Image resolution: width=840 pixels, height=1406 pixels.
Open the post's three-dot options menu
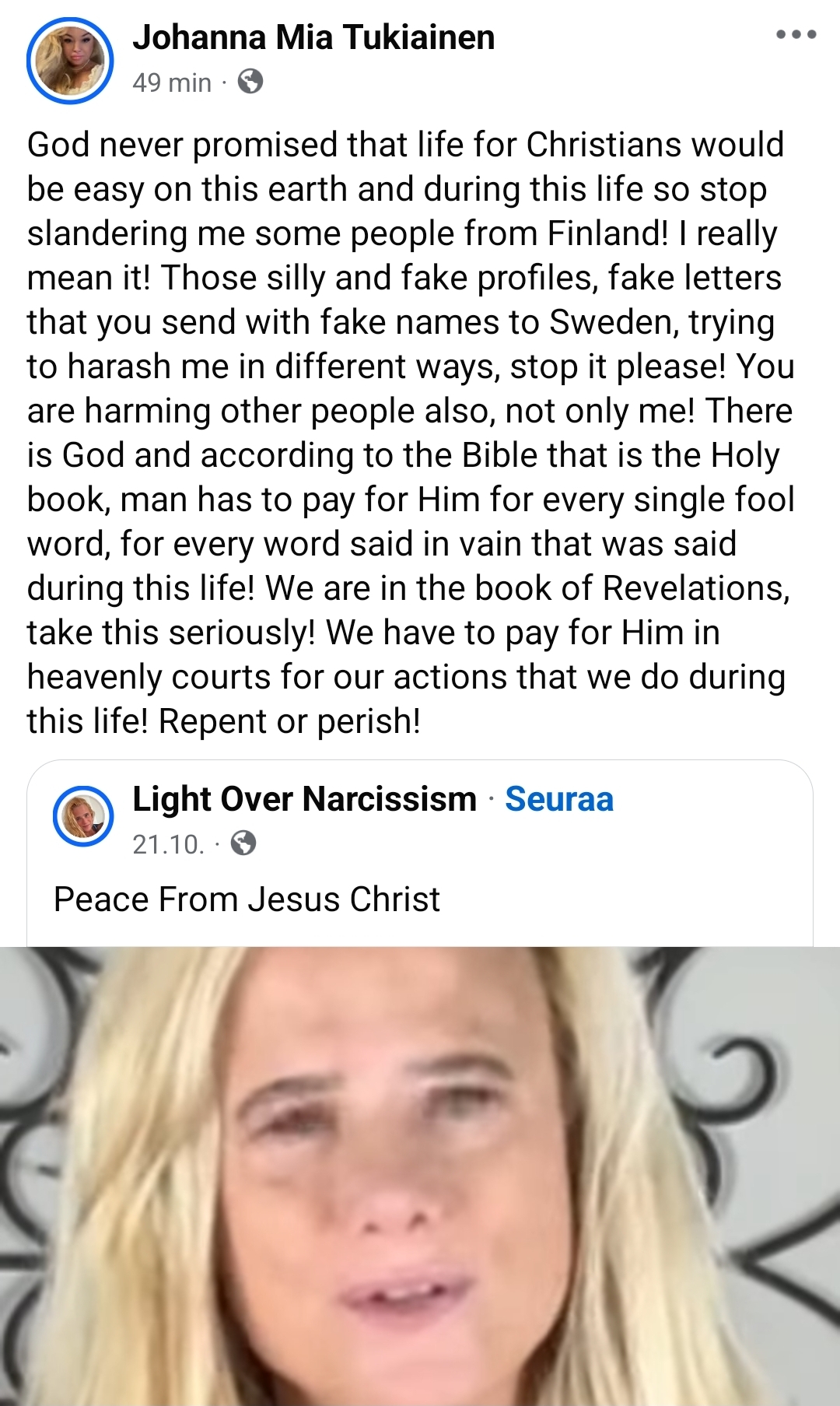(x=796, y=34)
